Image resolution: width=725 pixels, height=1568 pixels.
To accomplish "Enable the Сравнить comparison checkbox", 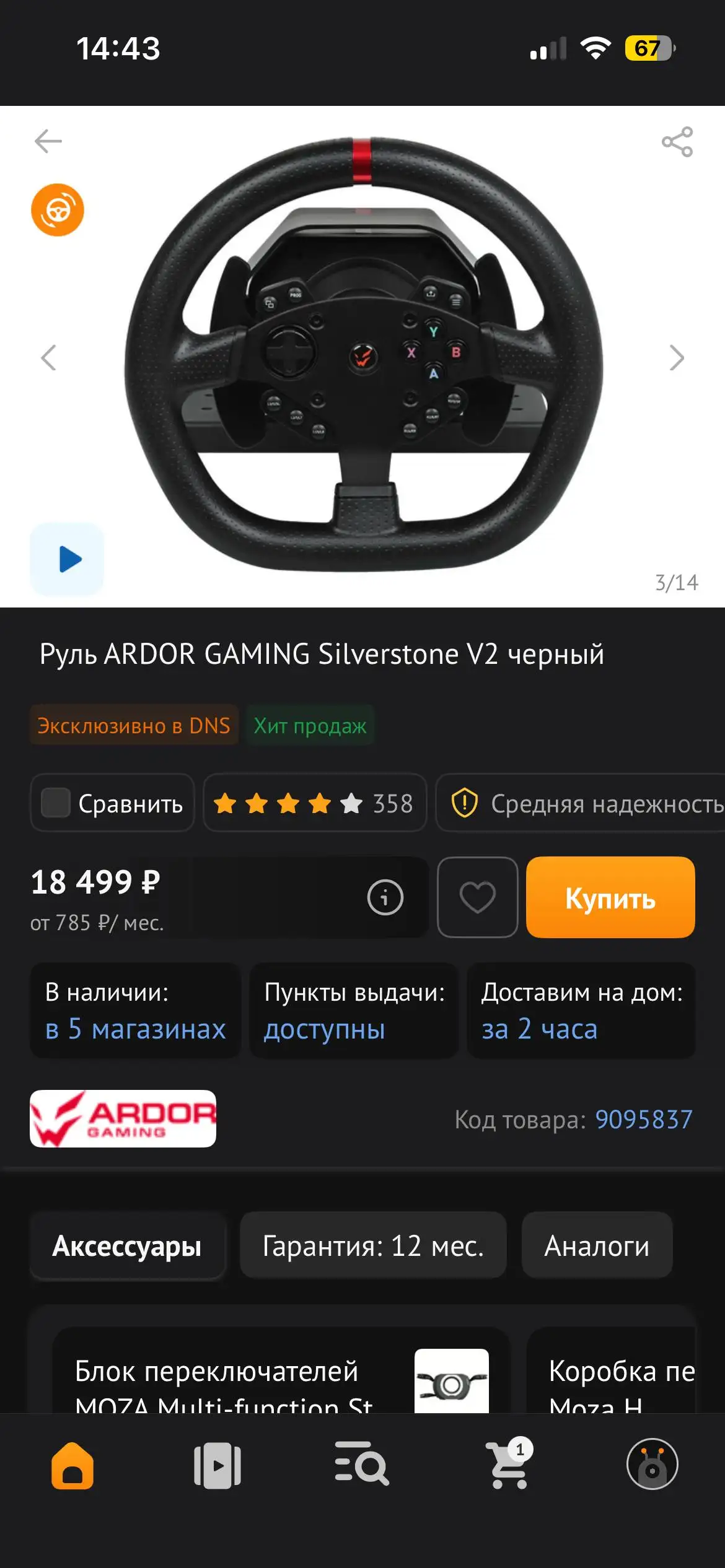I will point(57,804).
